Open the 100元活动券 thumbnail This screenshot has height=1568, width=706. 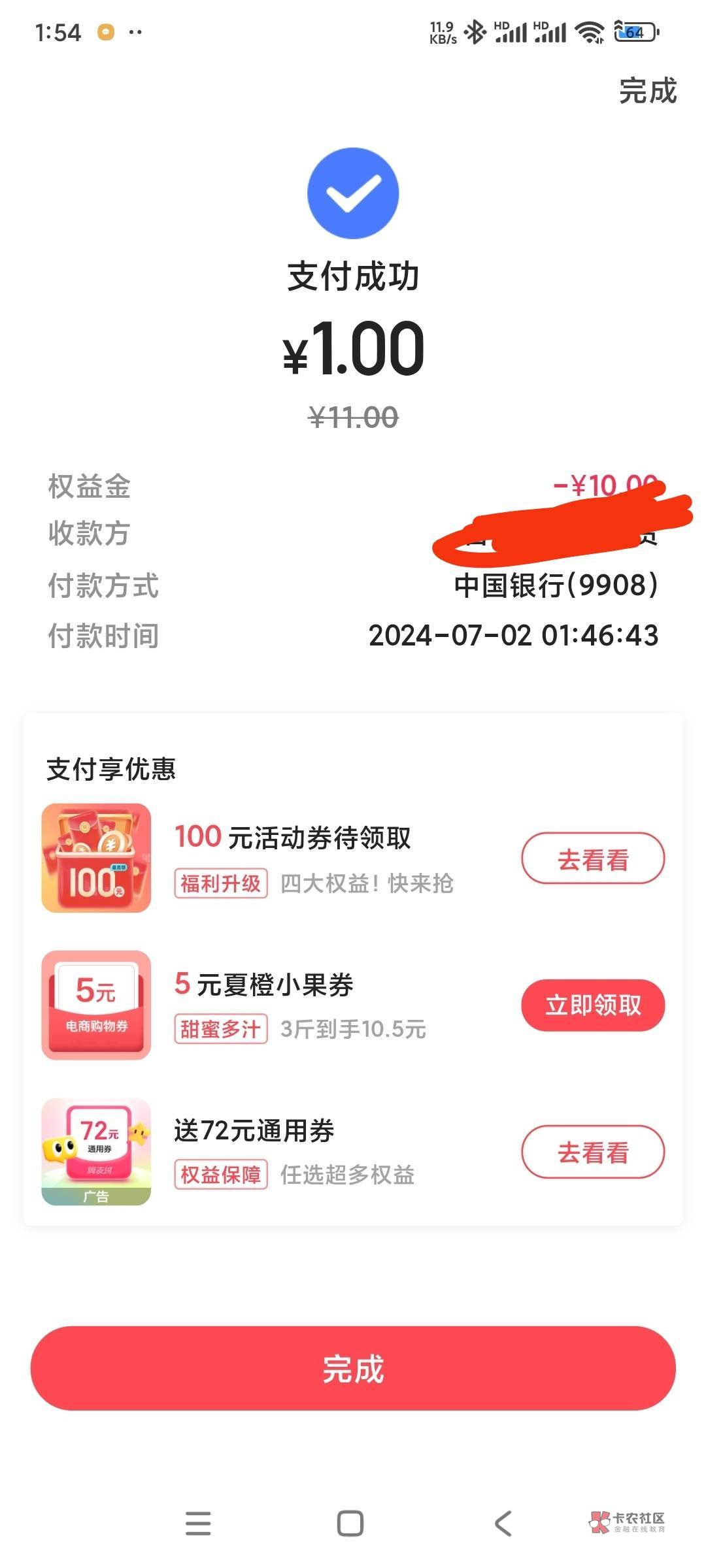tap(96, 858)
